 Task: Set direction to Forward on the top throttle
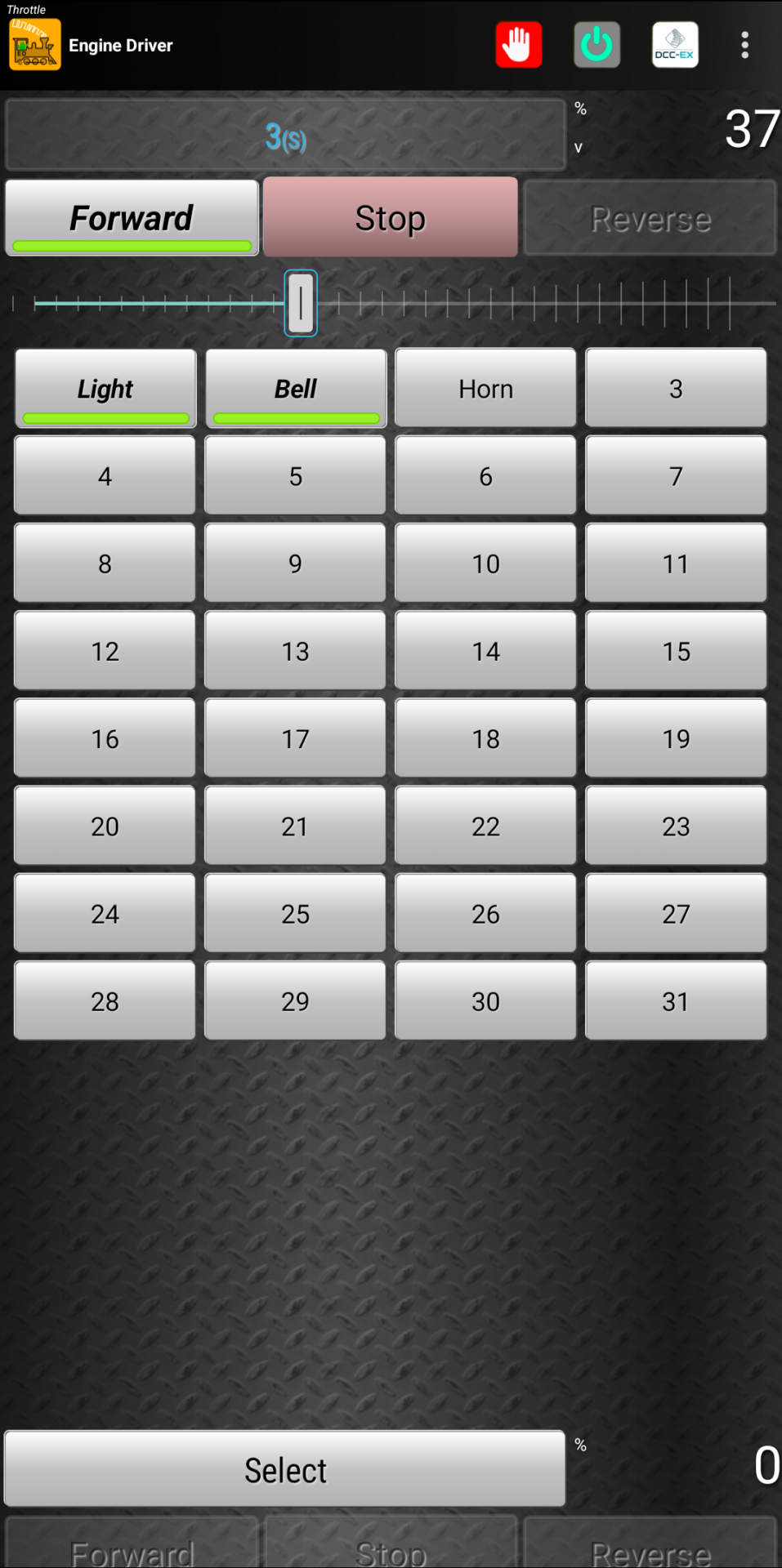tap(132, 218)
